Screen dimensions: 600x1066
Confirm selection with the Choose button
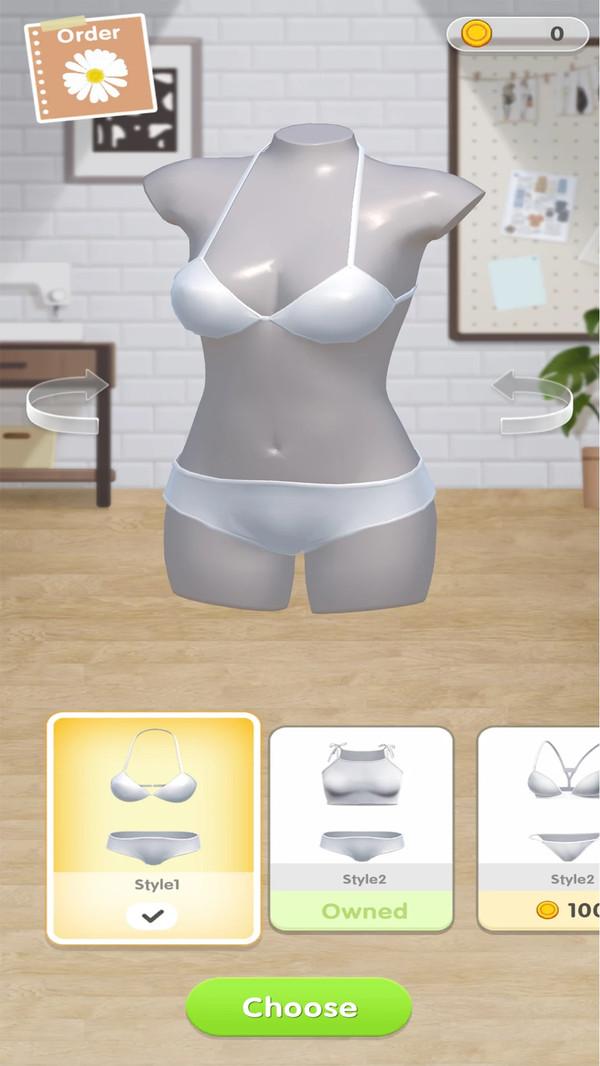pos(299,1007)
